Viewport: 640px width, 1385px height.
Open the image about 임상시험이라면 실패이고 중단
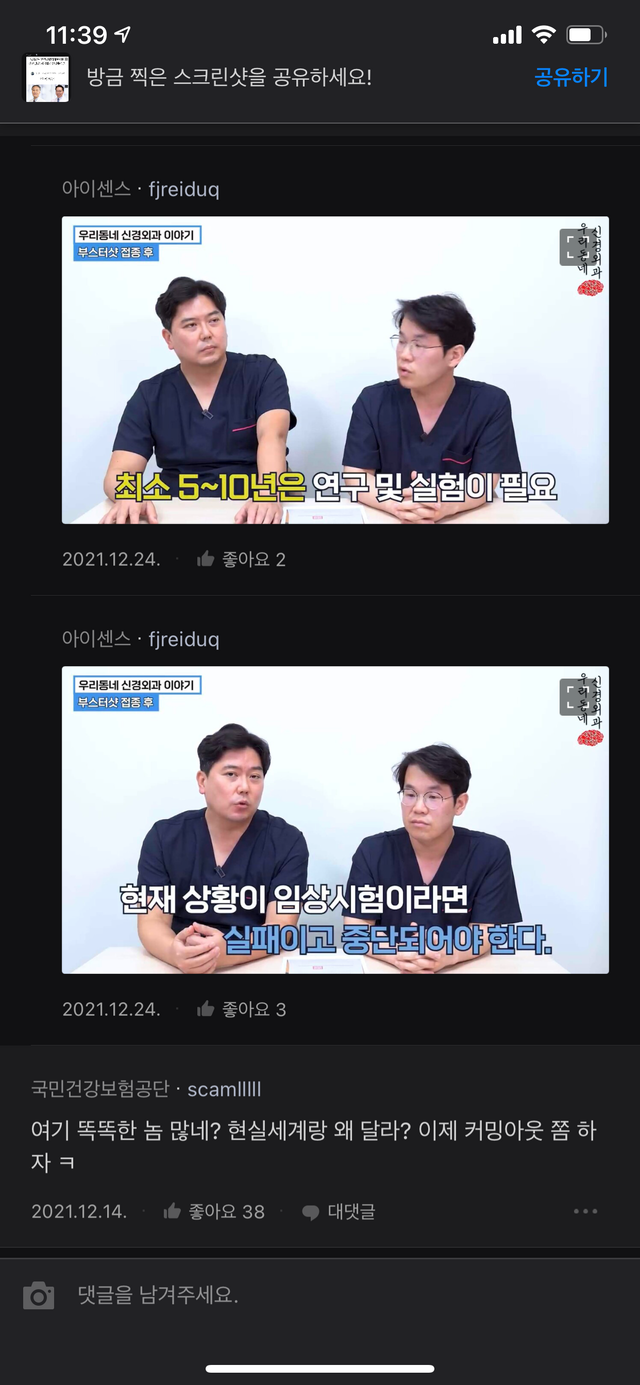point(335,820)
